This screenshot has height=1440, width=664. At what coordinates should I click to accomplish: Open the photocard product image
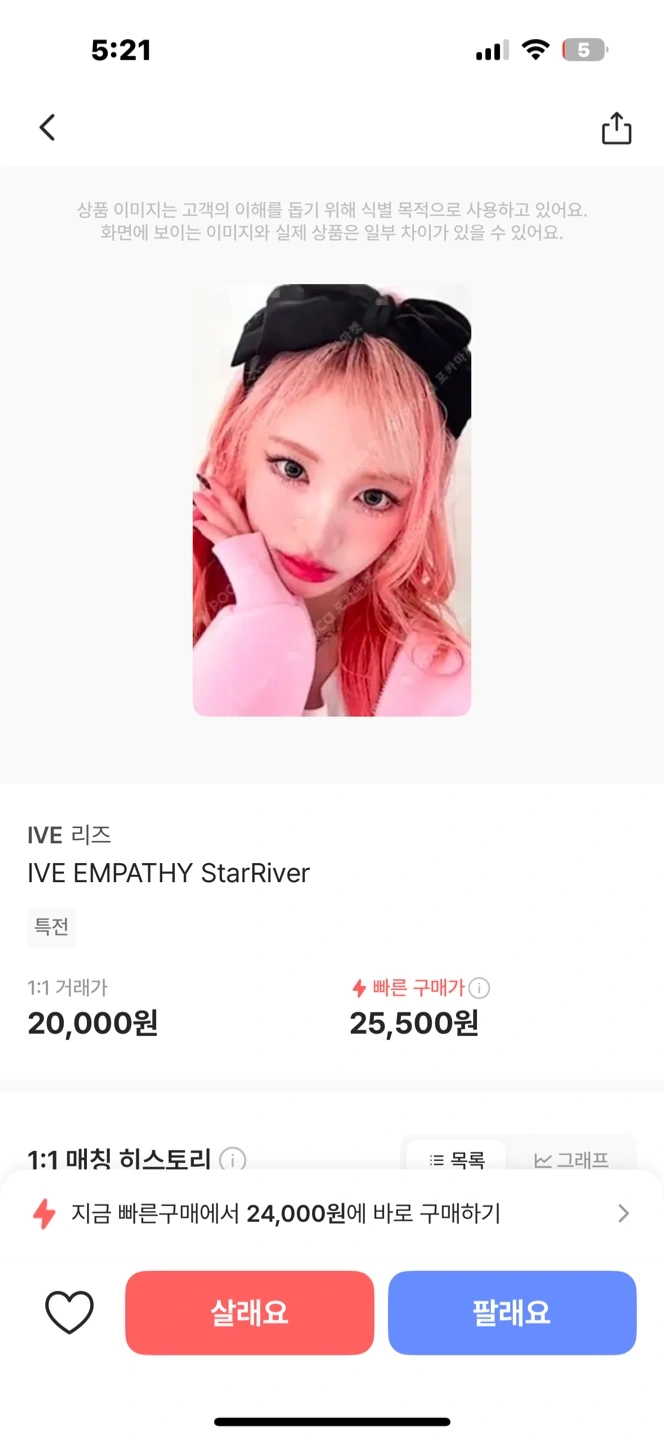pyautogui.click(x=332, y=500)
